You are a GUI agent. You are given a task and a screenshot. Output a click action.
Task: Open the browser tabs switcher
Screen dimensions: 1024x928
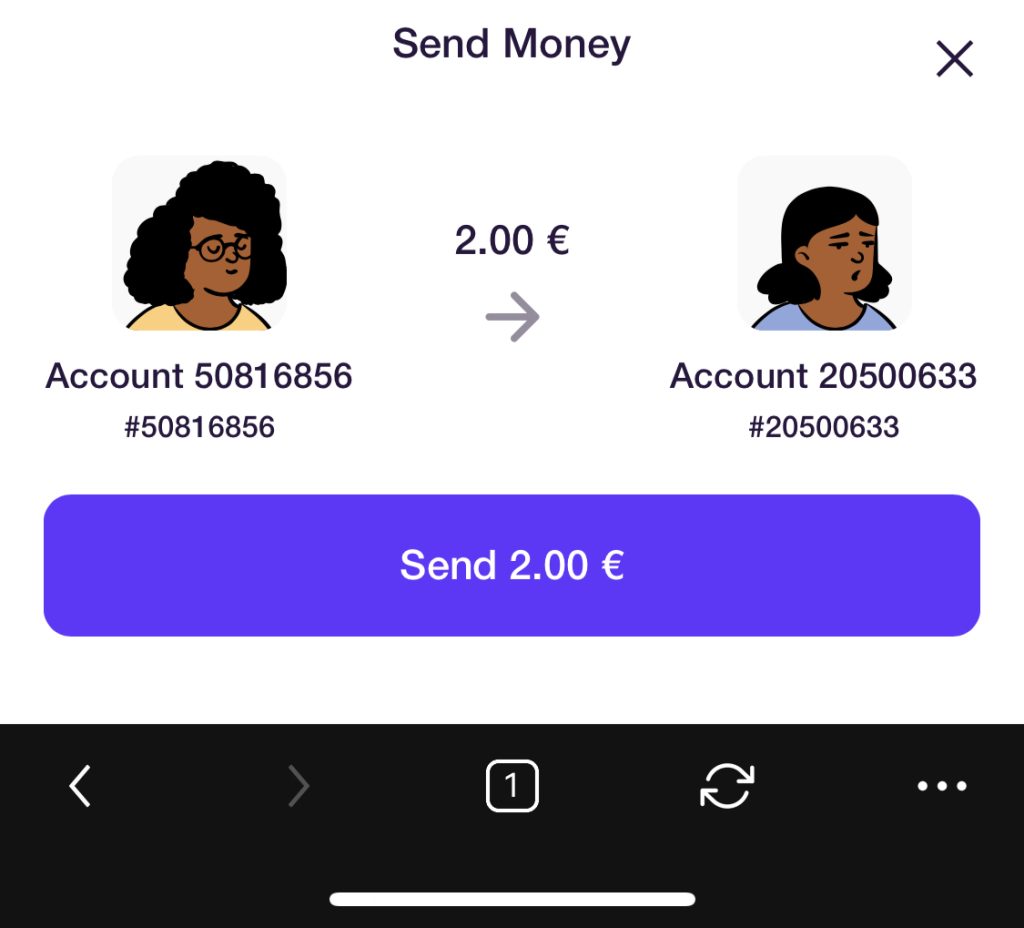point(512,786)
